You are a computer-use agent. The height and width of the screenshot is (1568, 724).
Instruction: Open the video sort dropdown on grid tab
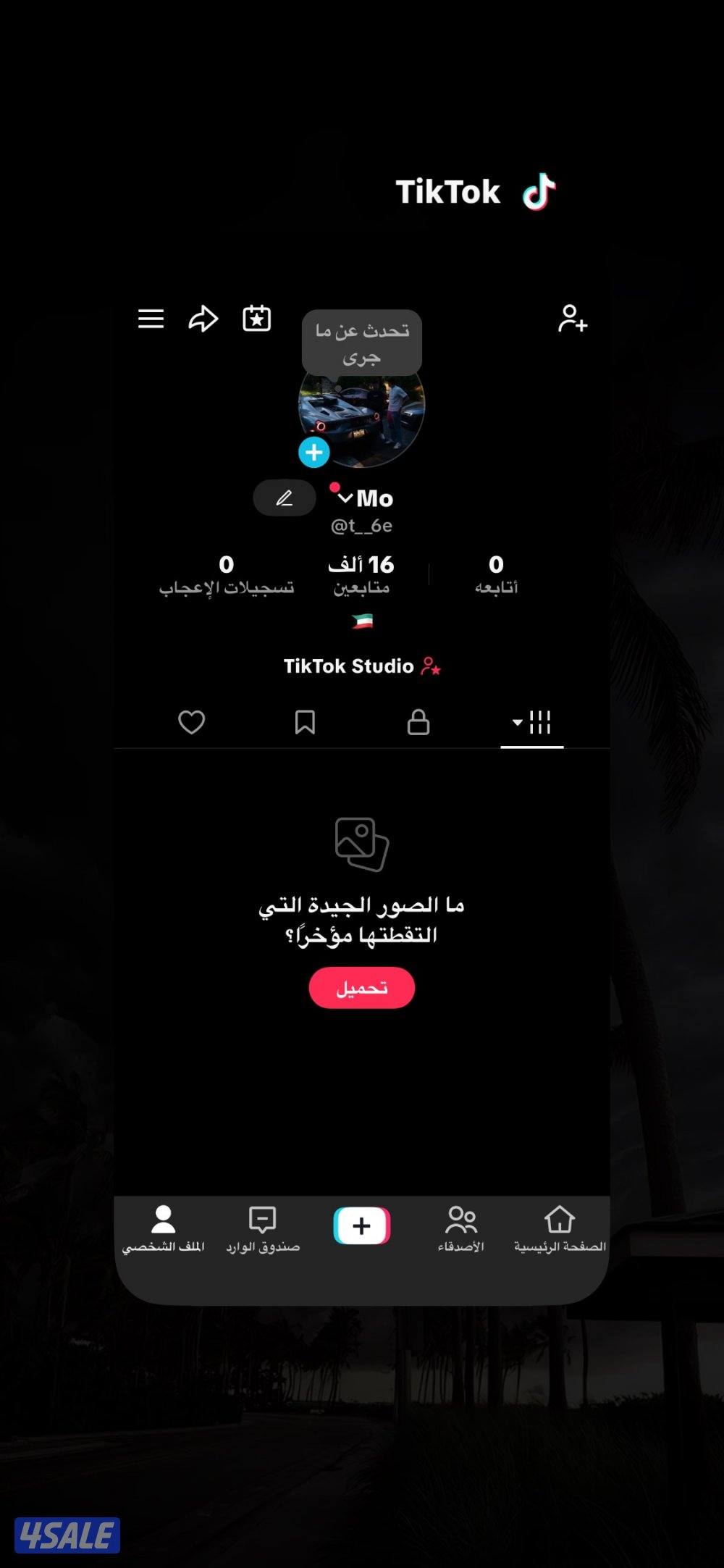[x=517, y=722]
